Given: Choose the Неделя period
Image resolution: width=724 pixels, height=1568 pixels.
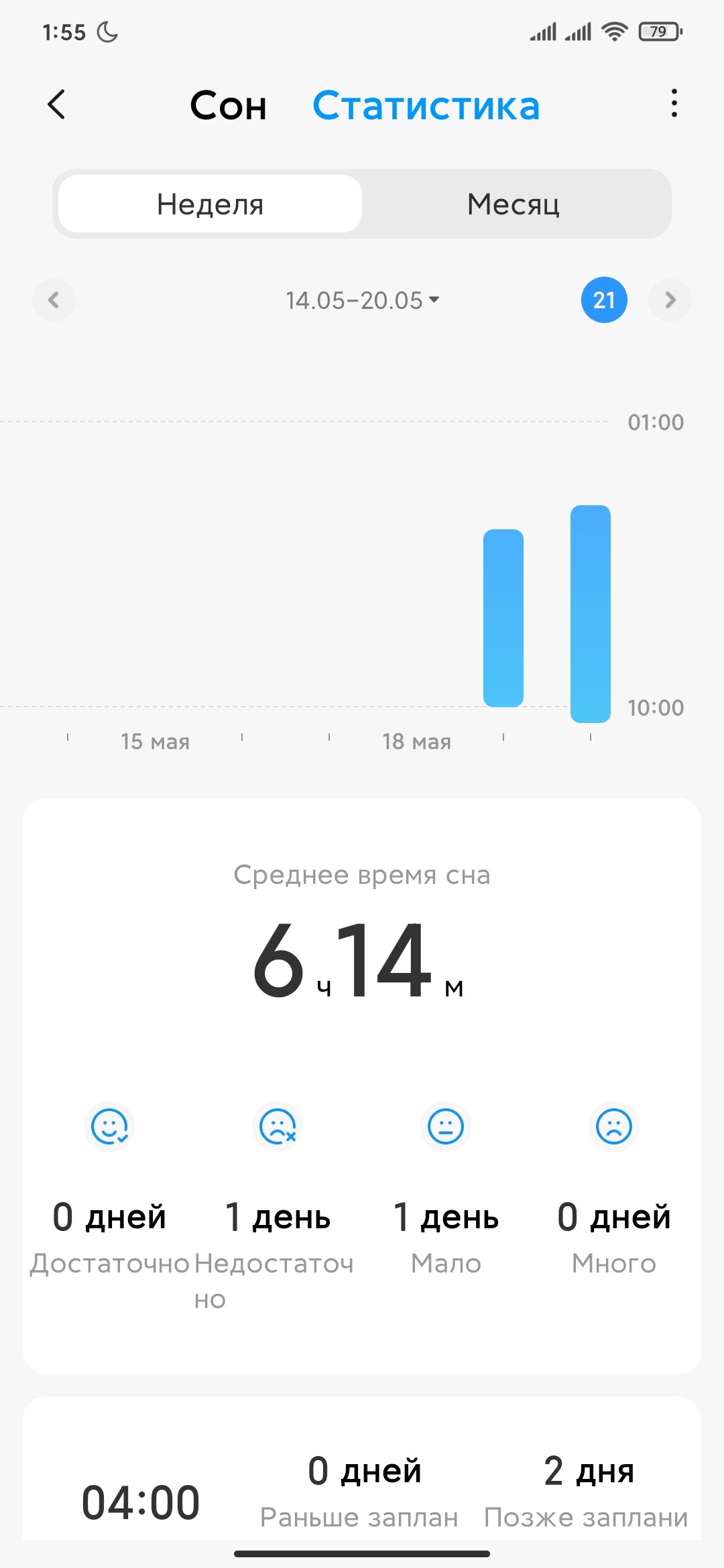Looking at the screenshot, I should [x=210, y=204].
